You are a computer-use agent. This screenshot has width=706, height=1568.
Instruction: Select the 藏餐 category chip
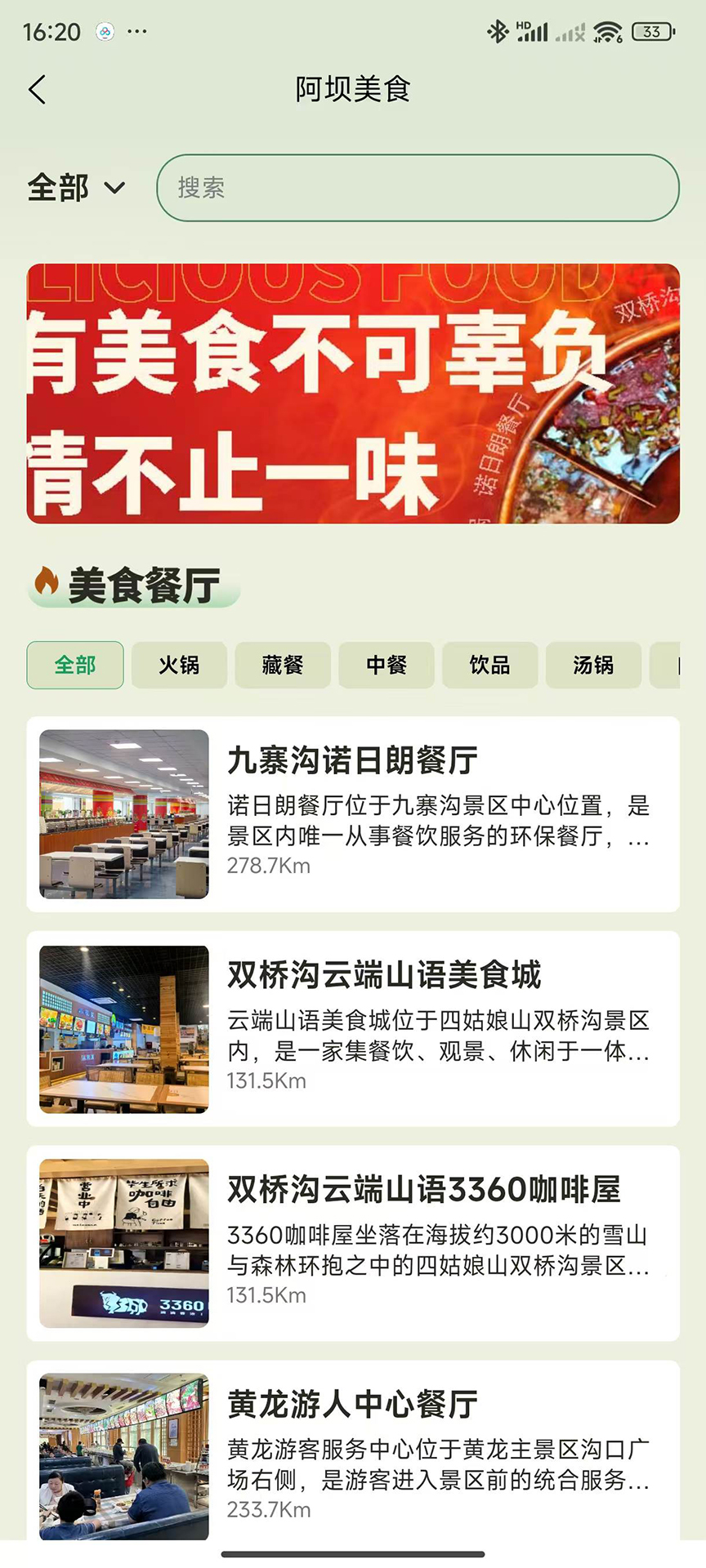coord(283,666)
